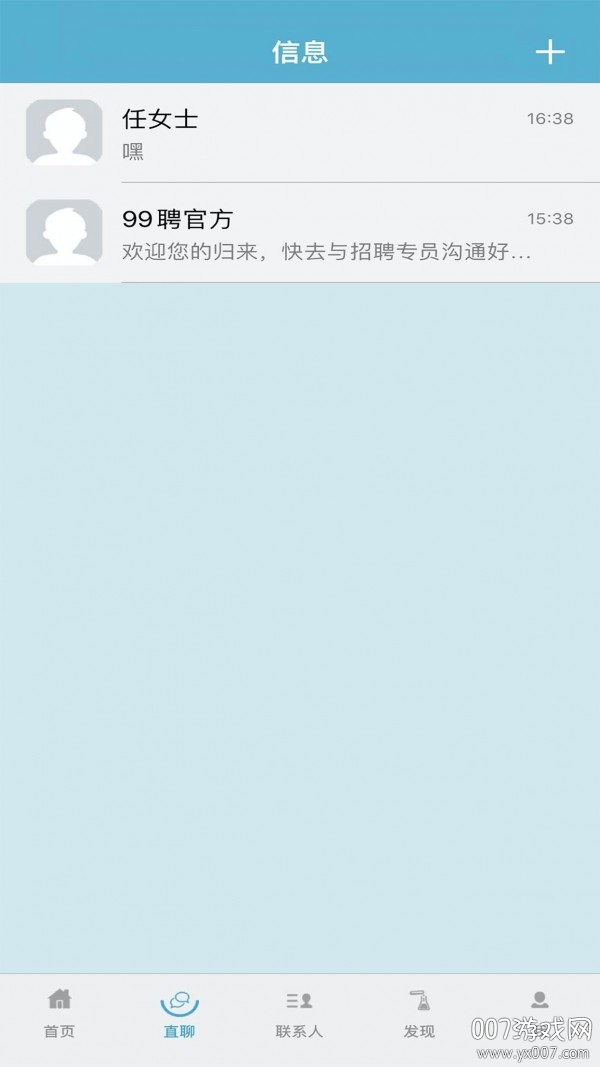Open the chat with 任女士
Viewport: 600px width, 1067px height.
(x=300, y=133)
